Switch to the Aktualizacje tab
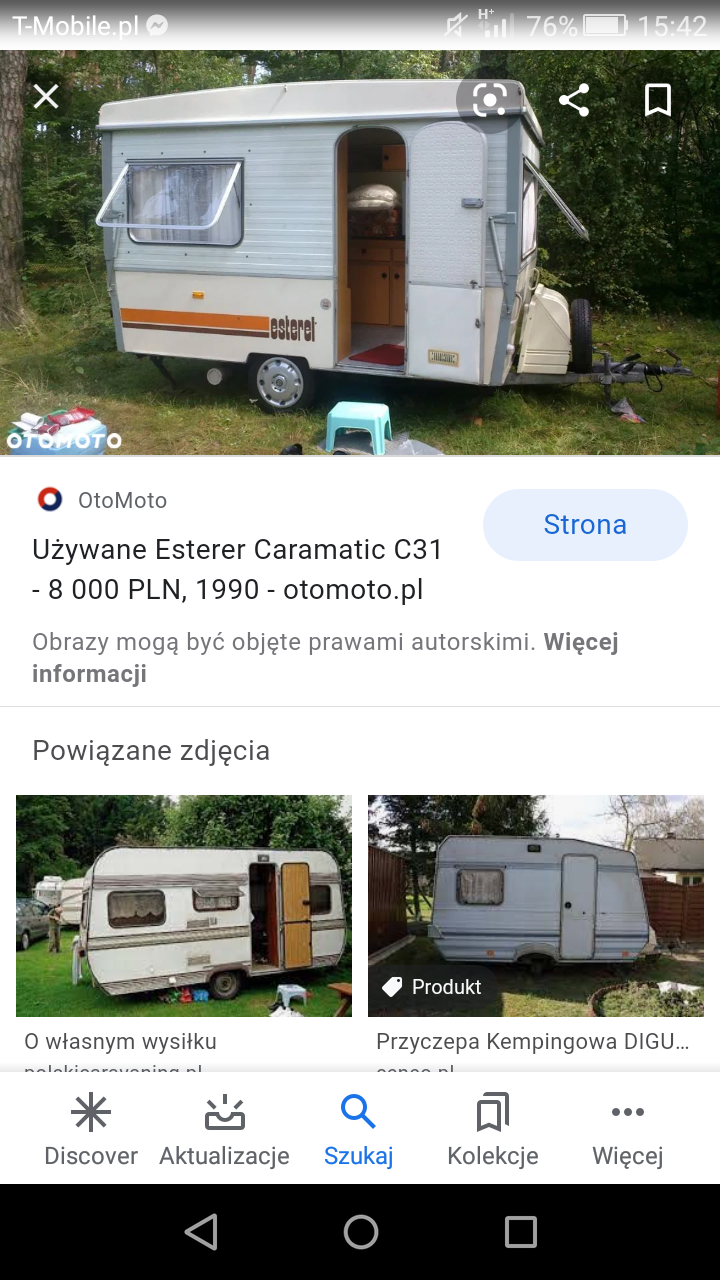720x1280 pixels. coord(224,1130)
